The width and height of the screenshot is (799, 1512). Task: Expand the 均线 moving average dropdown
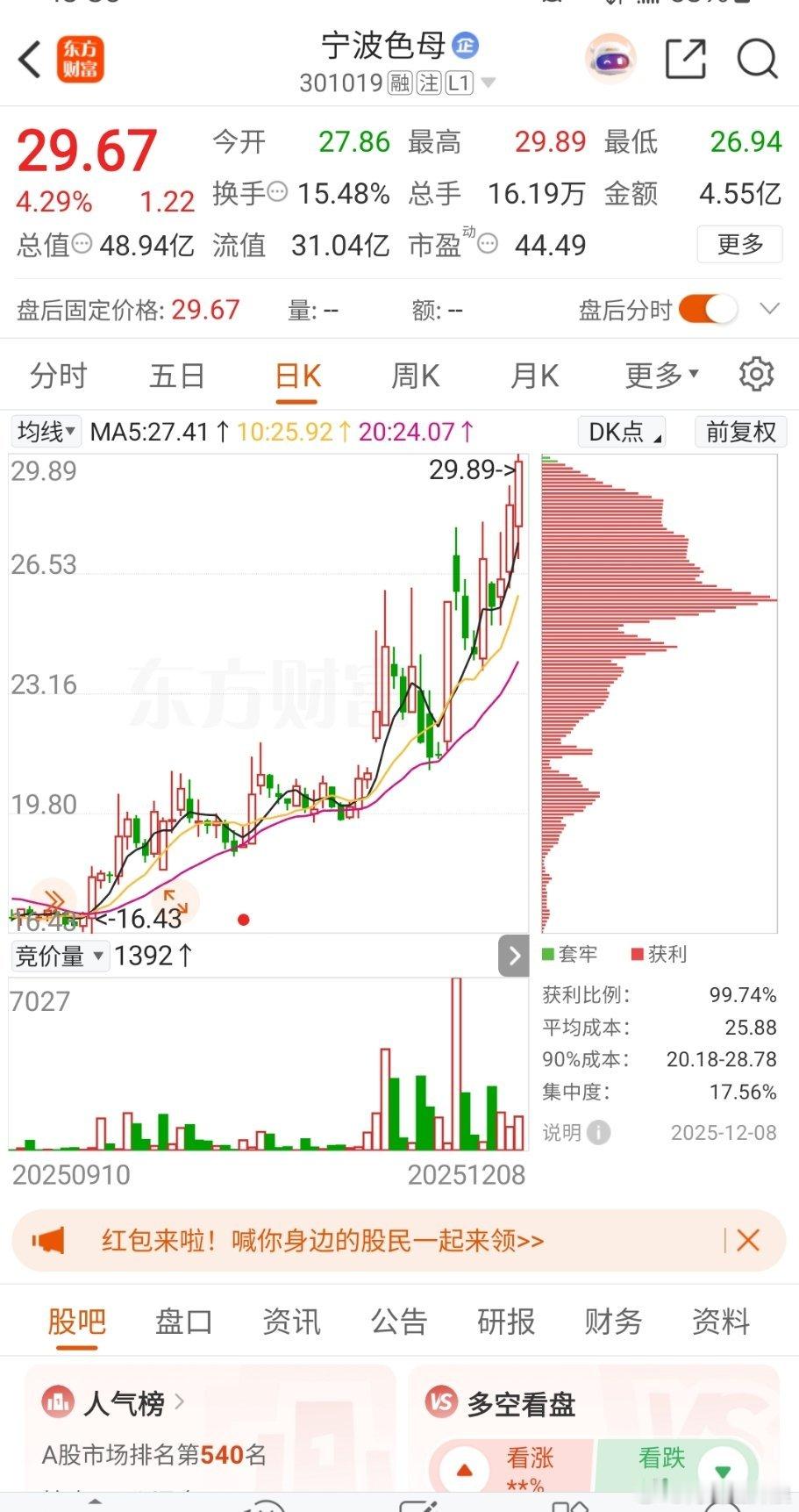pos(45,431)
